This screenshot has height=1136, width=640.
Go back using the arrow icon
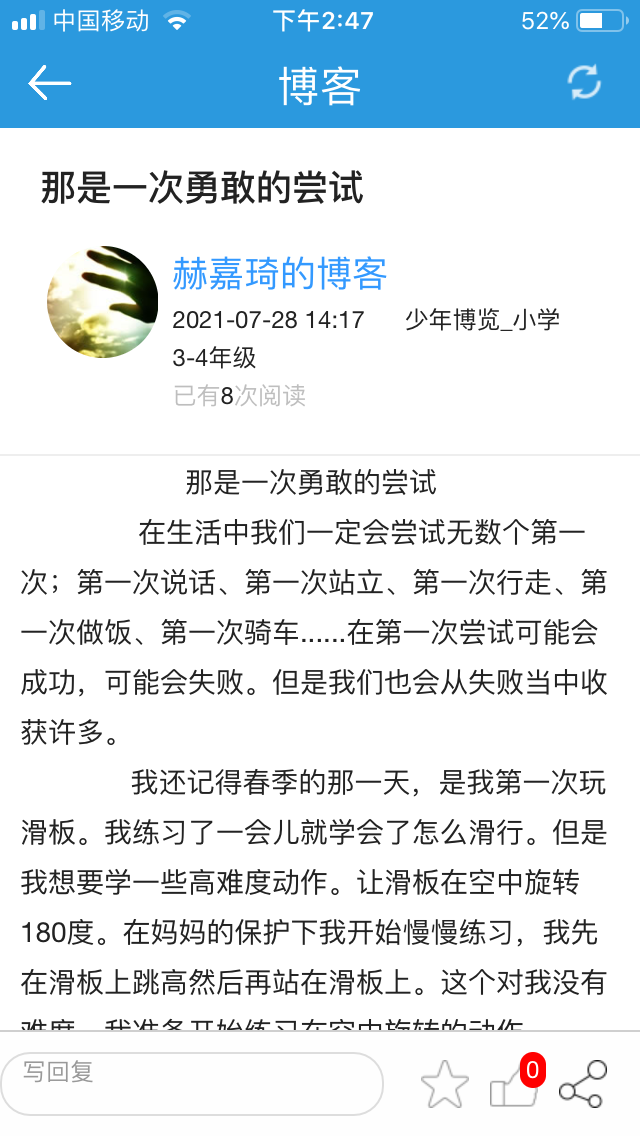coord(49,83)
